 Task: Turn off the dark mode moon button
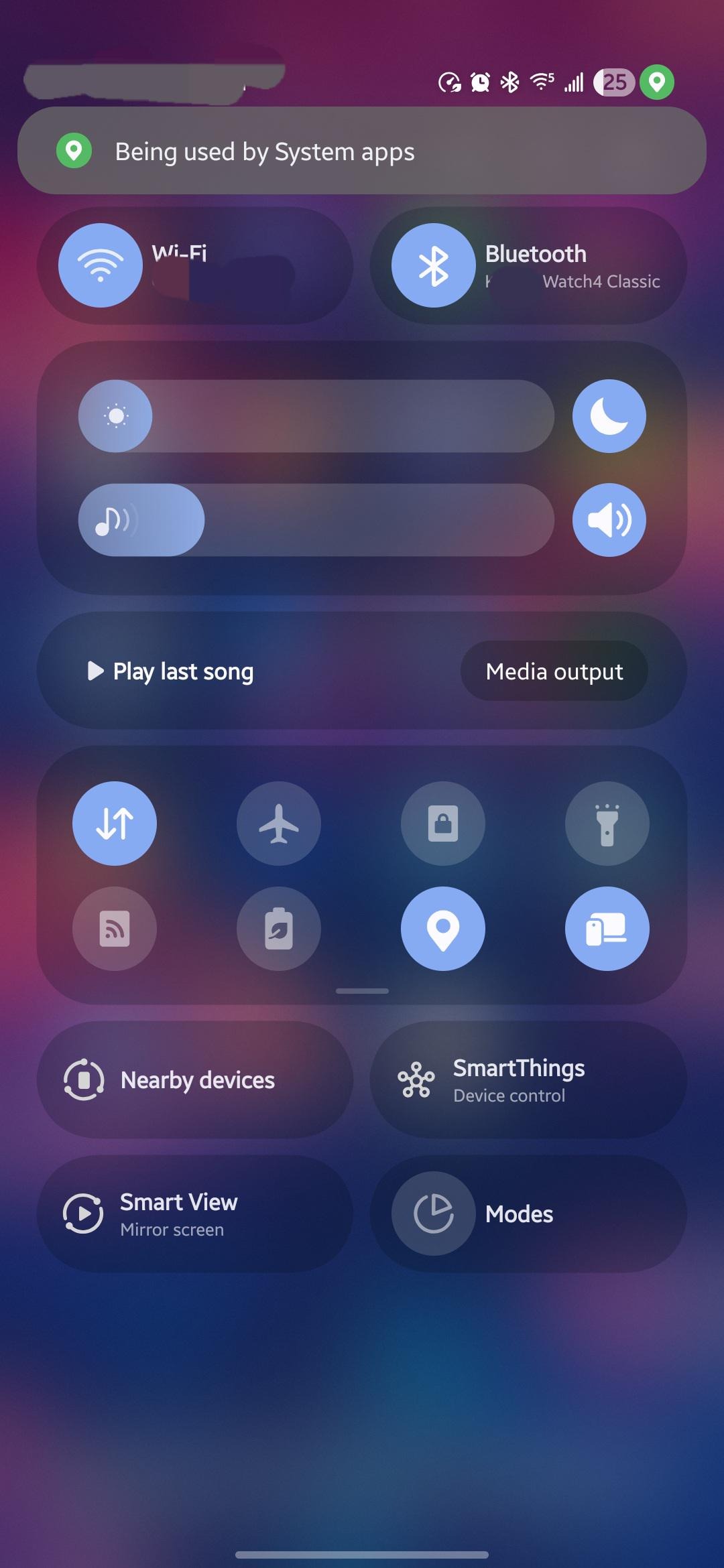pyautogui.click(x=609, y=416)
